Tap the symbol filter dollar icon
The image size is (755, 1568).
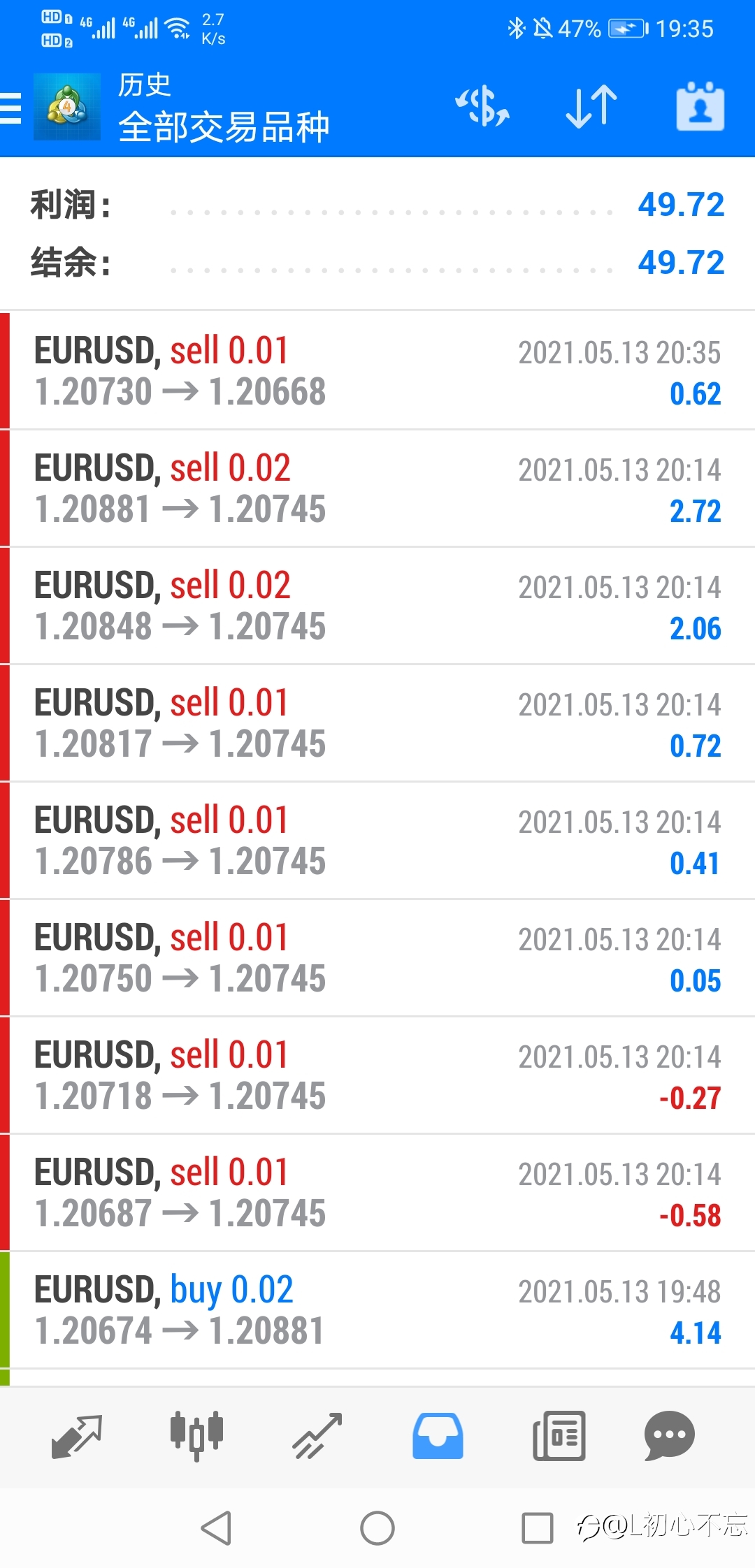pos(482,107)
